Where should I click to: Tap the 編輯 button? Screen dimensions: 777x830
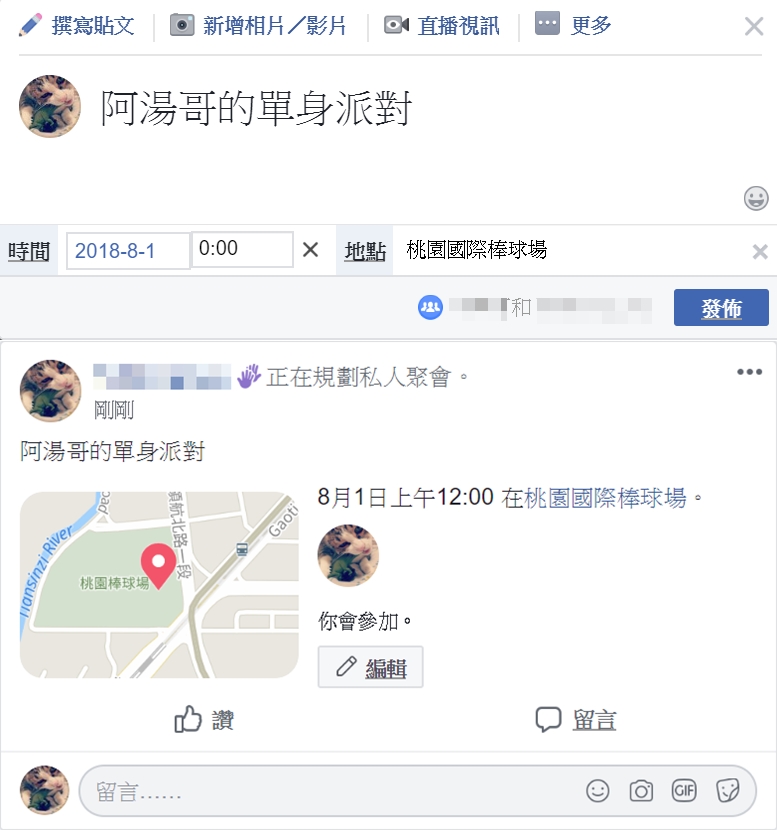pos(370,667)
